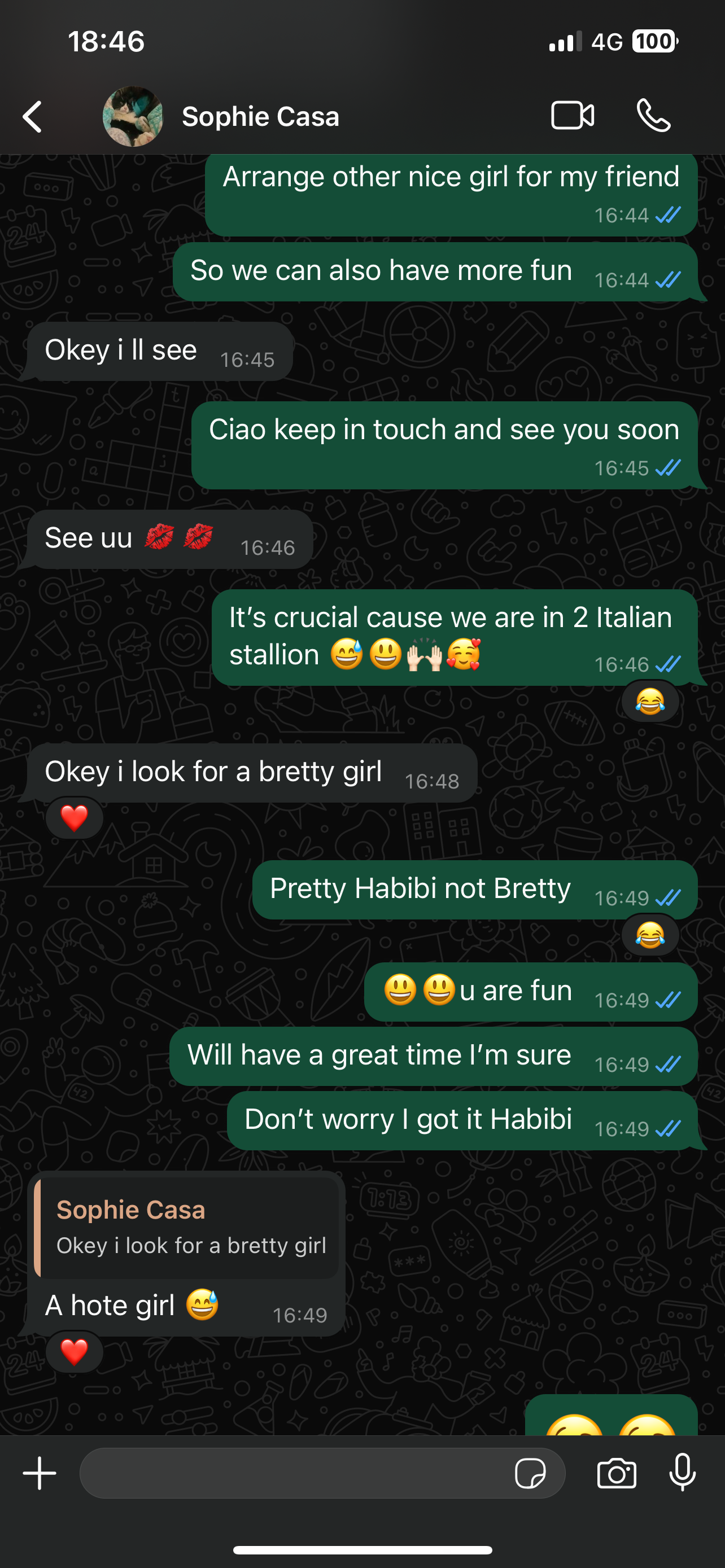
Task: View the laughing reaction on 'Pretty Habibi not Bretty'
Action: pos(649,936)
